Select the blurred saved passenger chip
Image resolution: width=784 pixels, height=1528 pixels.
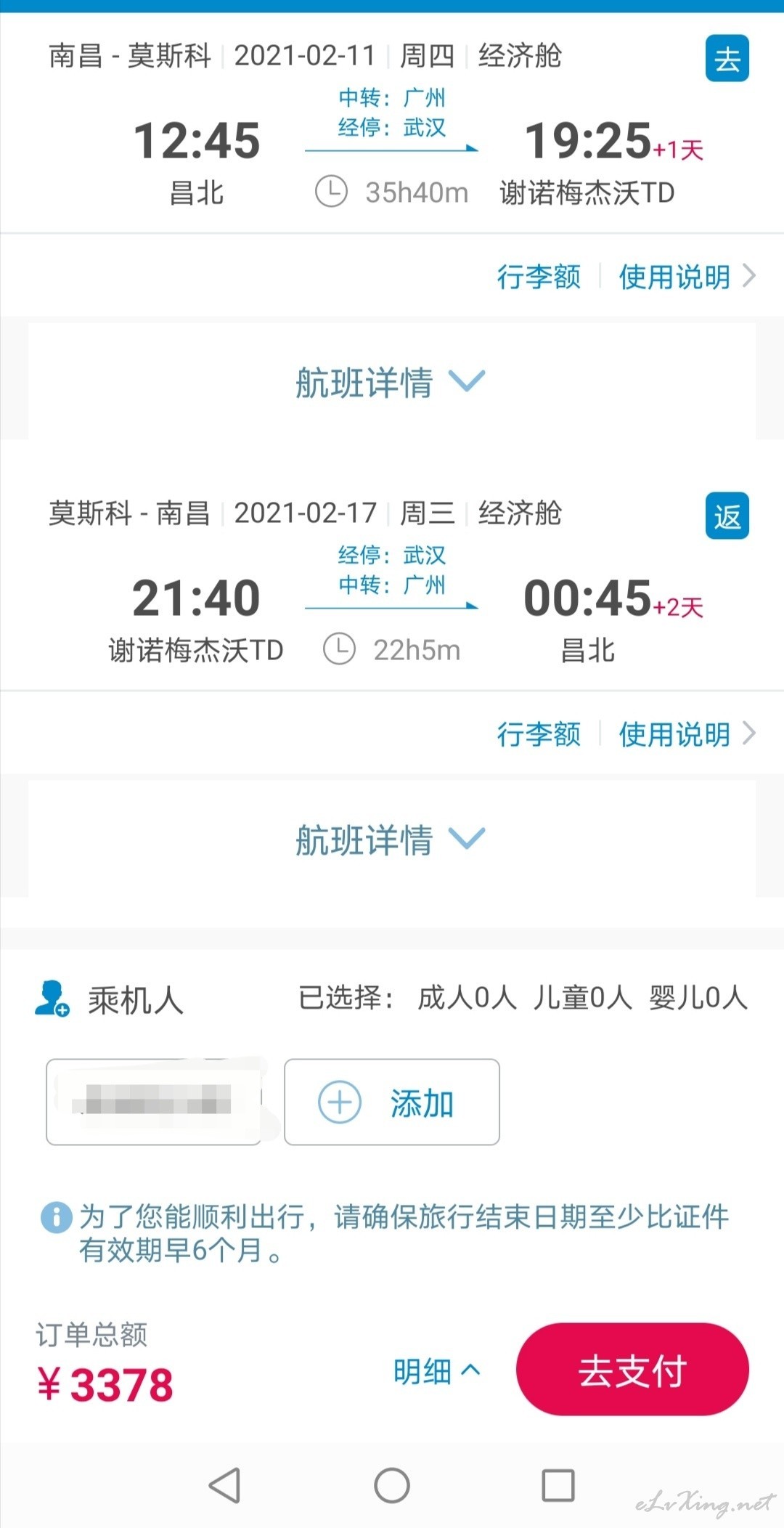154,1102
